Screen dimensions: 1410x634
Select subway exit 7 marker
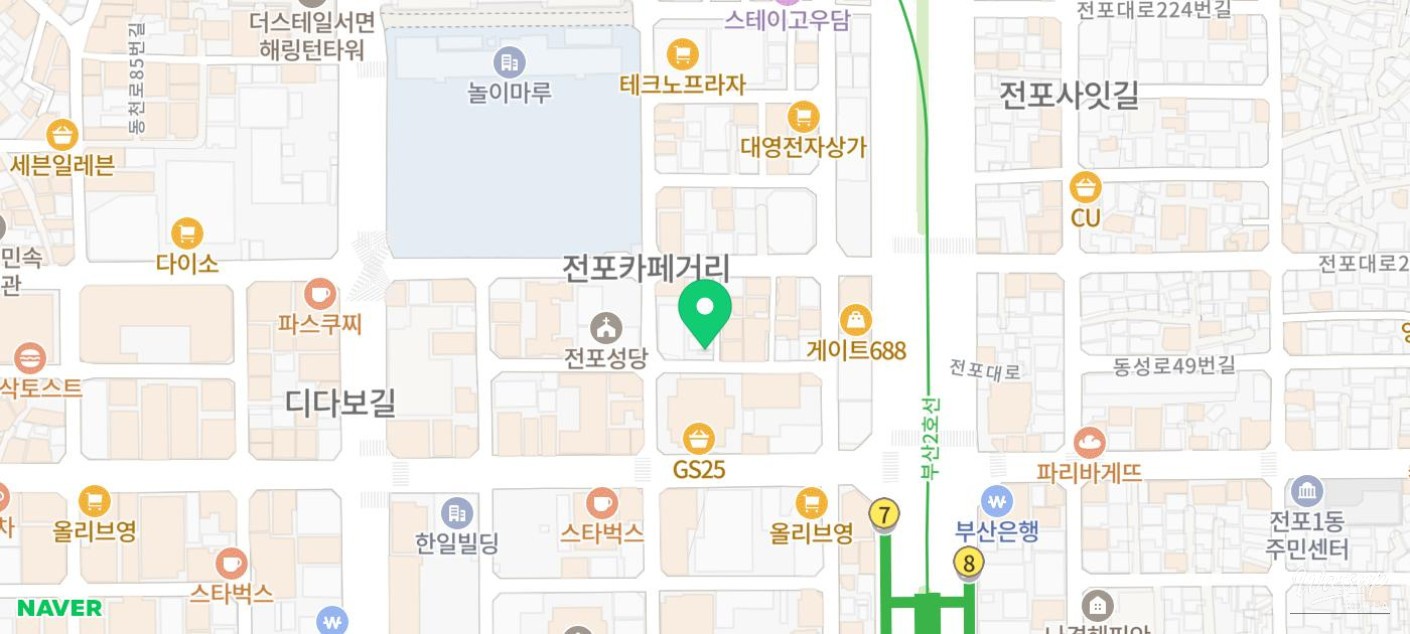pos(884,514)
